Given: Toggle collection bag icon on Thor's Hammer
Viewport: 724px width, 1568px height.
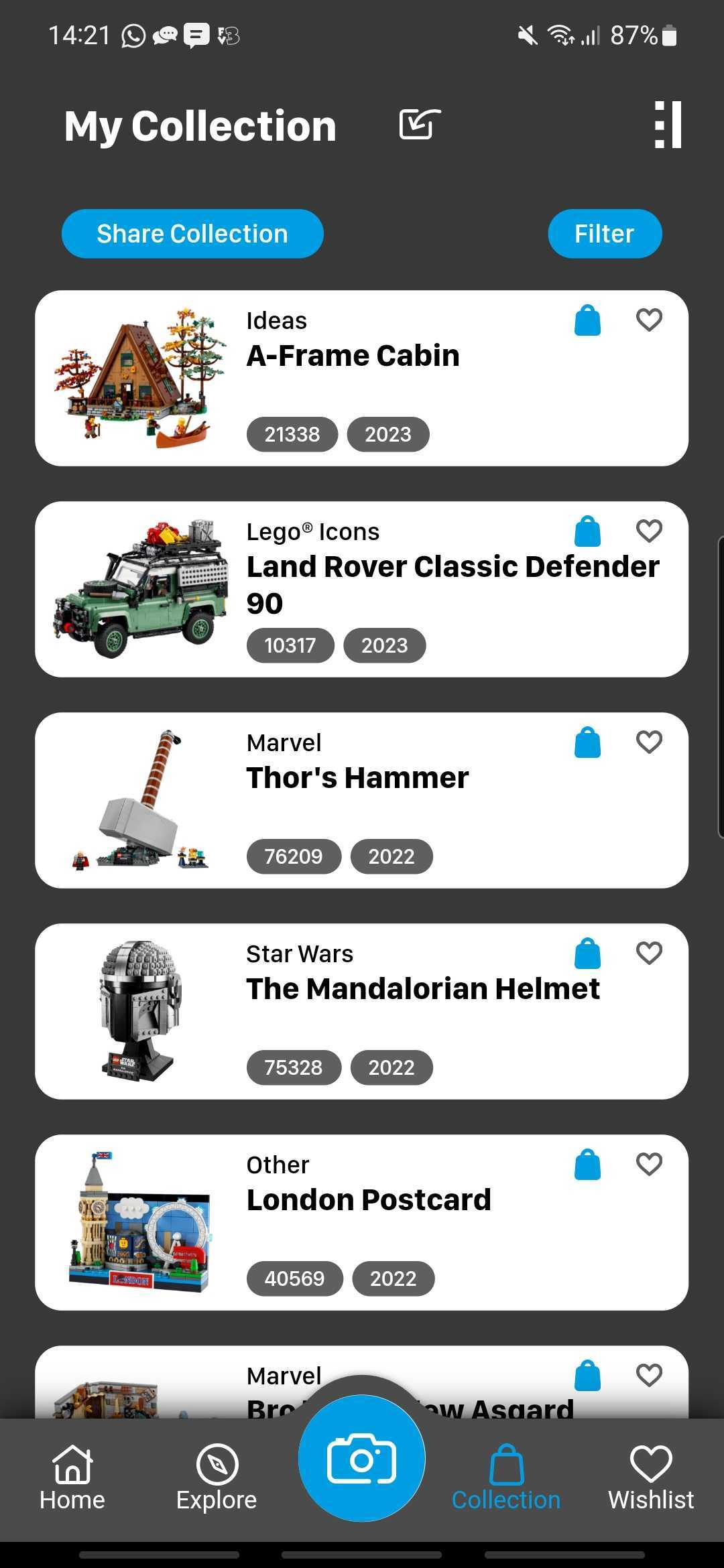Looking at the screenshot, I should (x=587, y=742).
